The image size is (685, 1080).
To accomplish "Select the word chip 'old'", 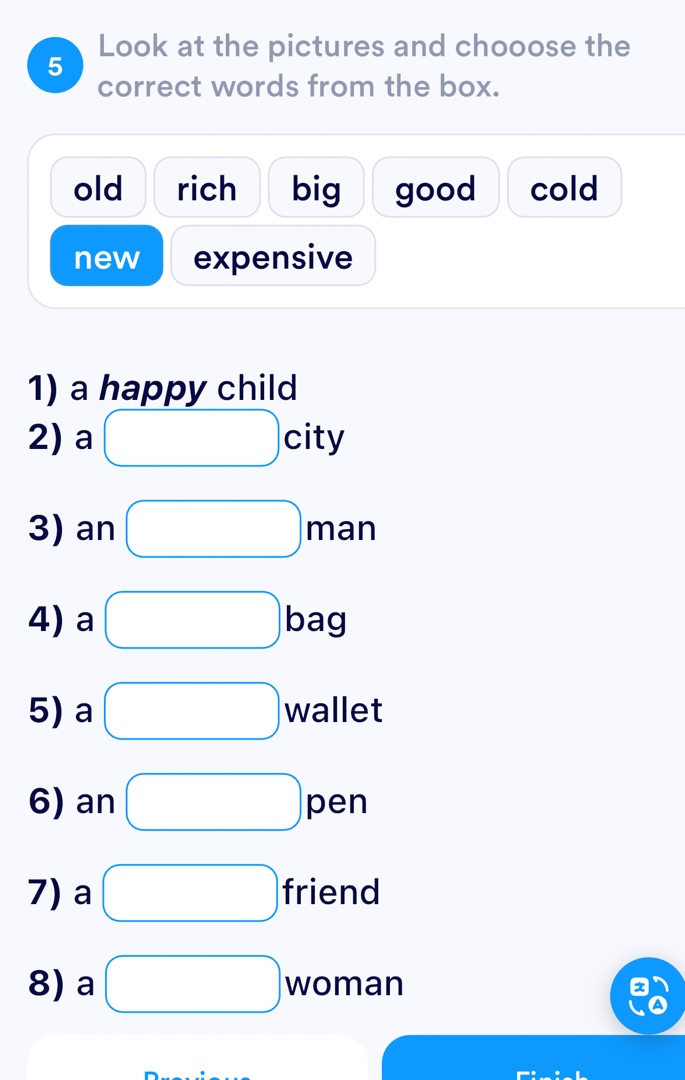I will coord(98,188).
